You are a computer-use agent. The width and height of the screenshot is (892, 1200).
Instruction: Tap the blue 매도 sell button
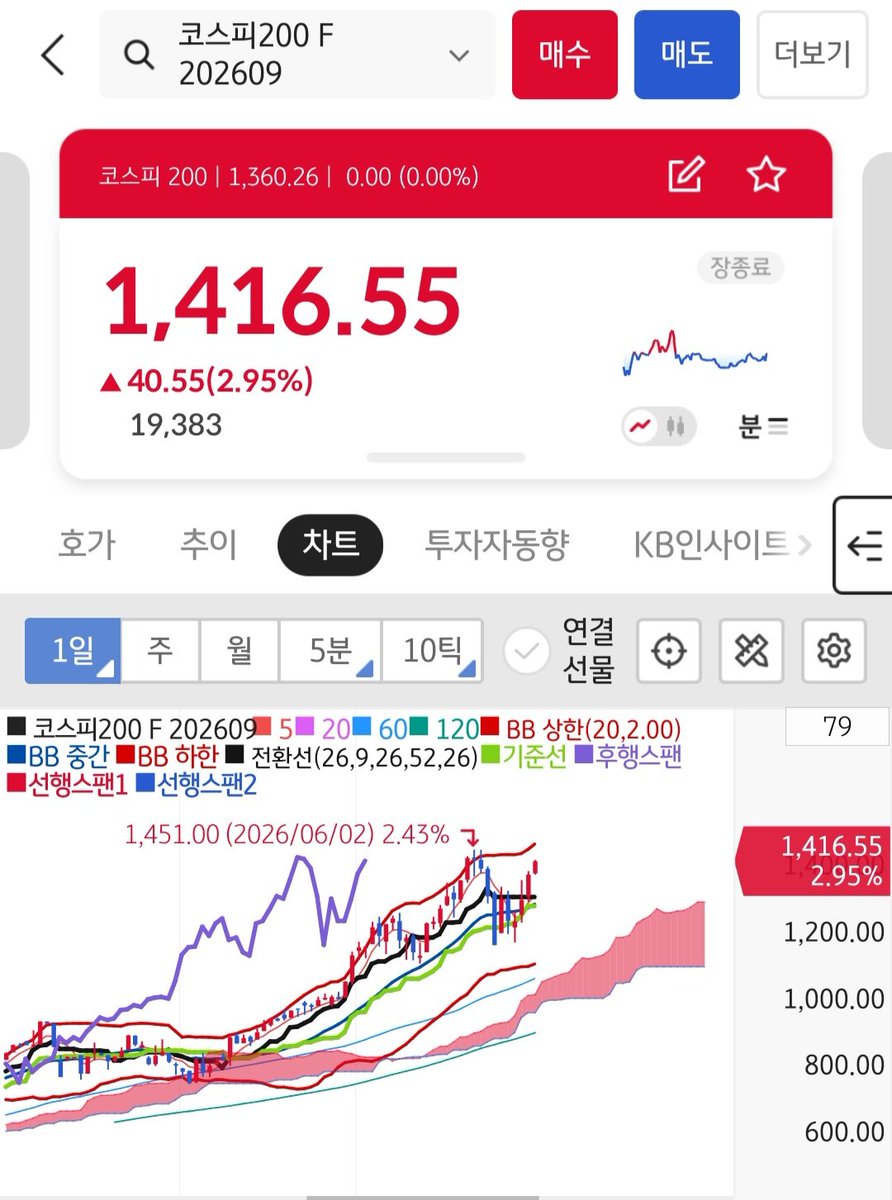tap(687, 55)
